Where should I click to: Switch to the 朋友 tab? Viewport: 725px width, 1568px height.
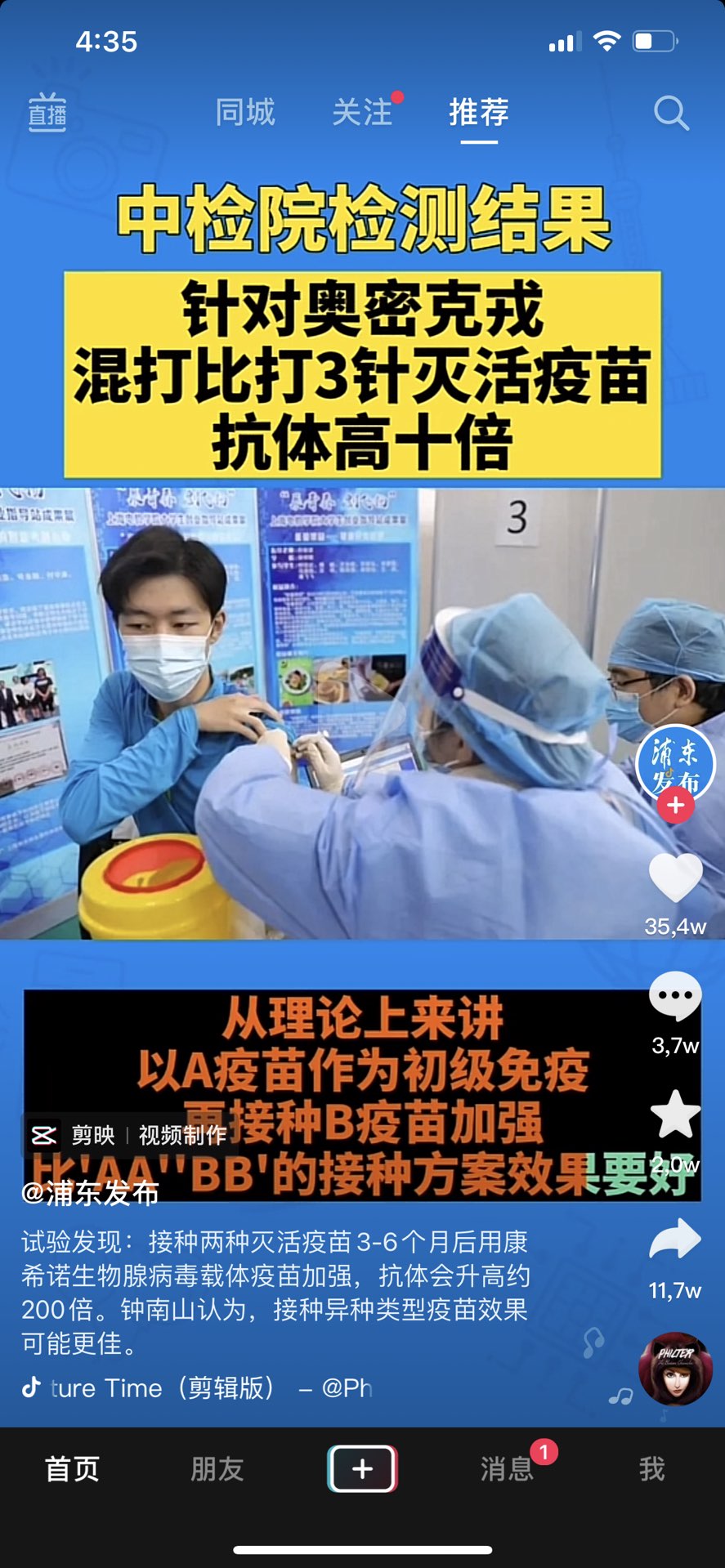click(217, 1468)
